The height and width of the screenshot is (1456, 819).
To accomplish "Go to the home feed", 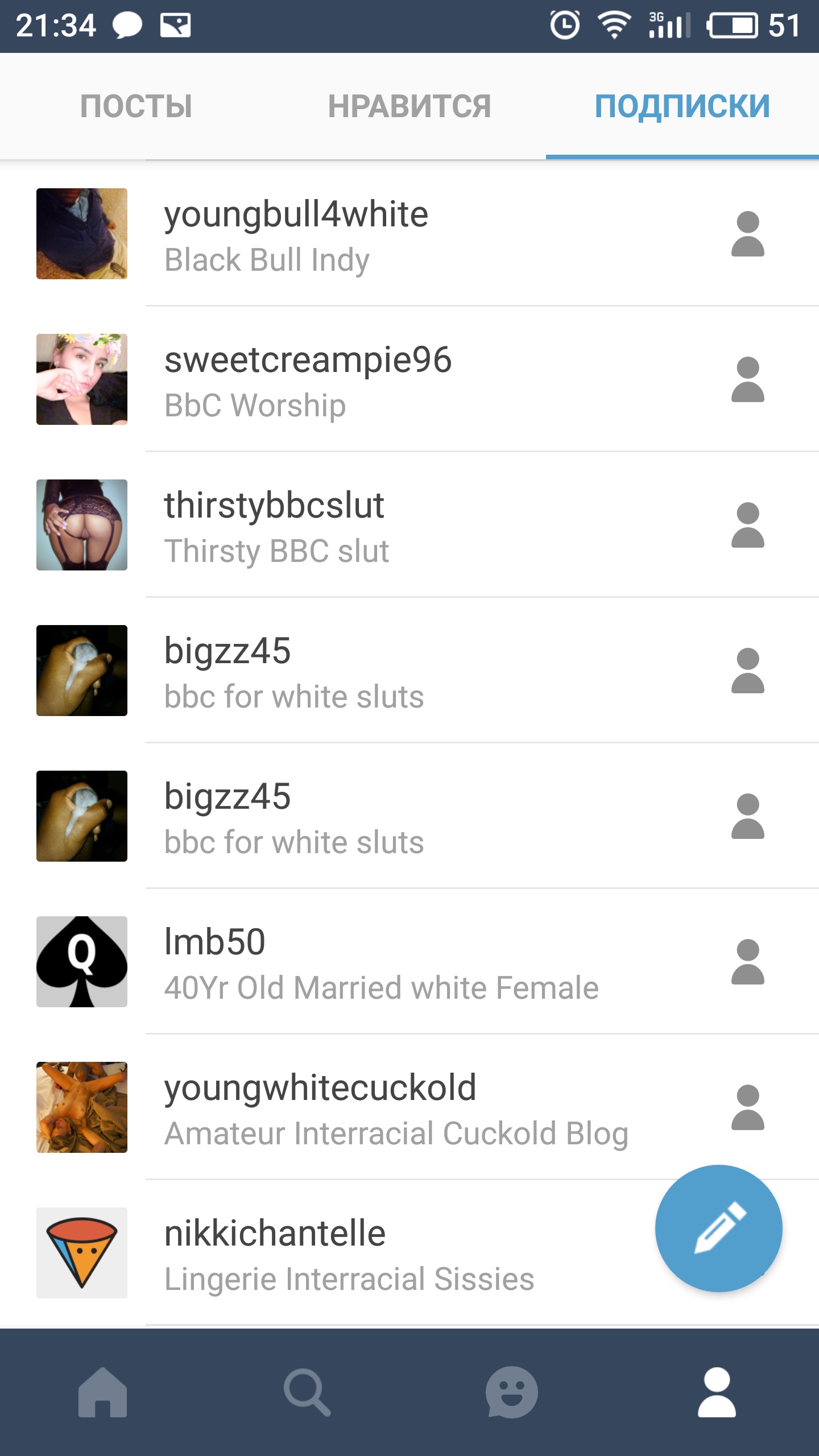I will [102, 1392].
